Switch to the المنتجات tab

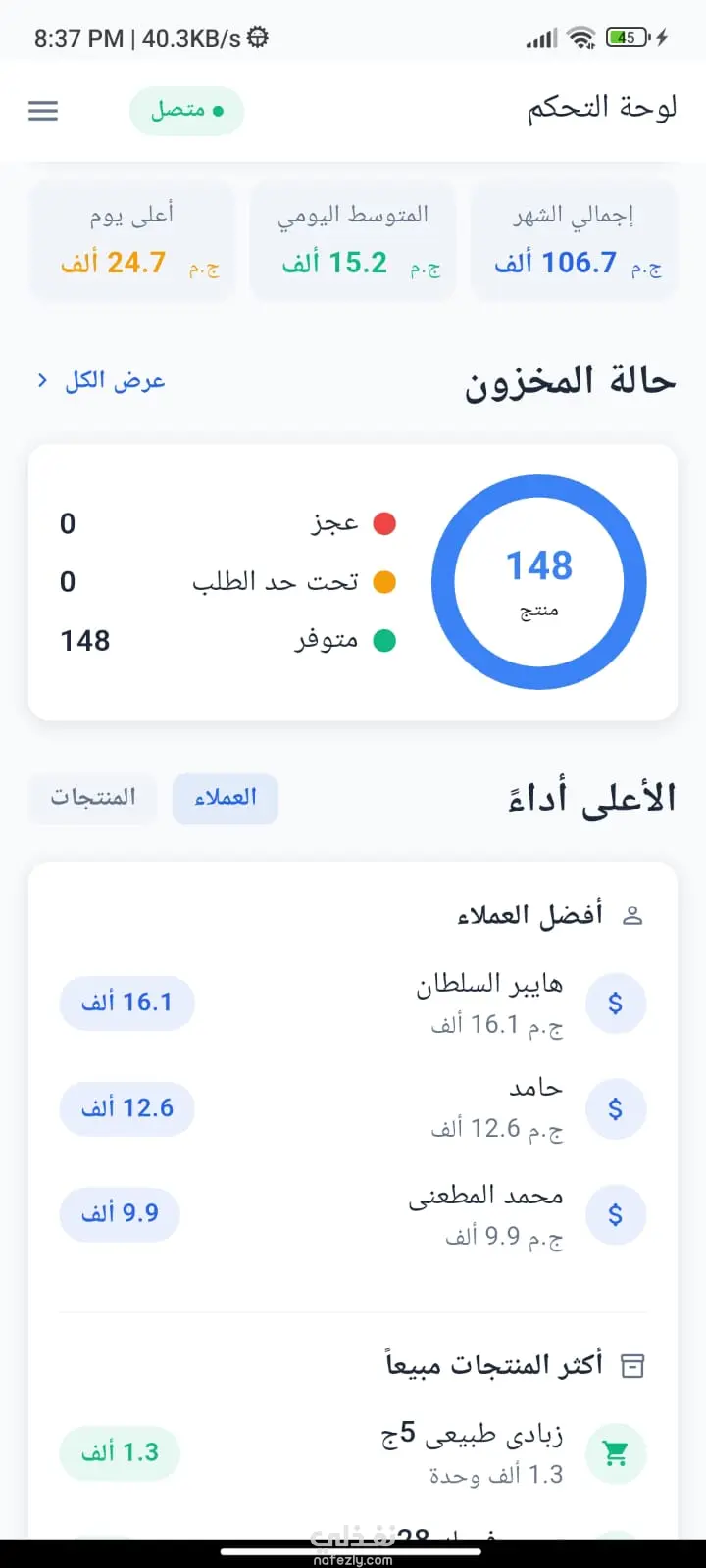click(93, 798)
